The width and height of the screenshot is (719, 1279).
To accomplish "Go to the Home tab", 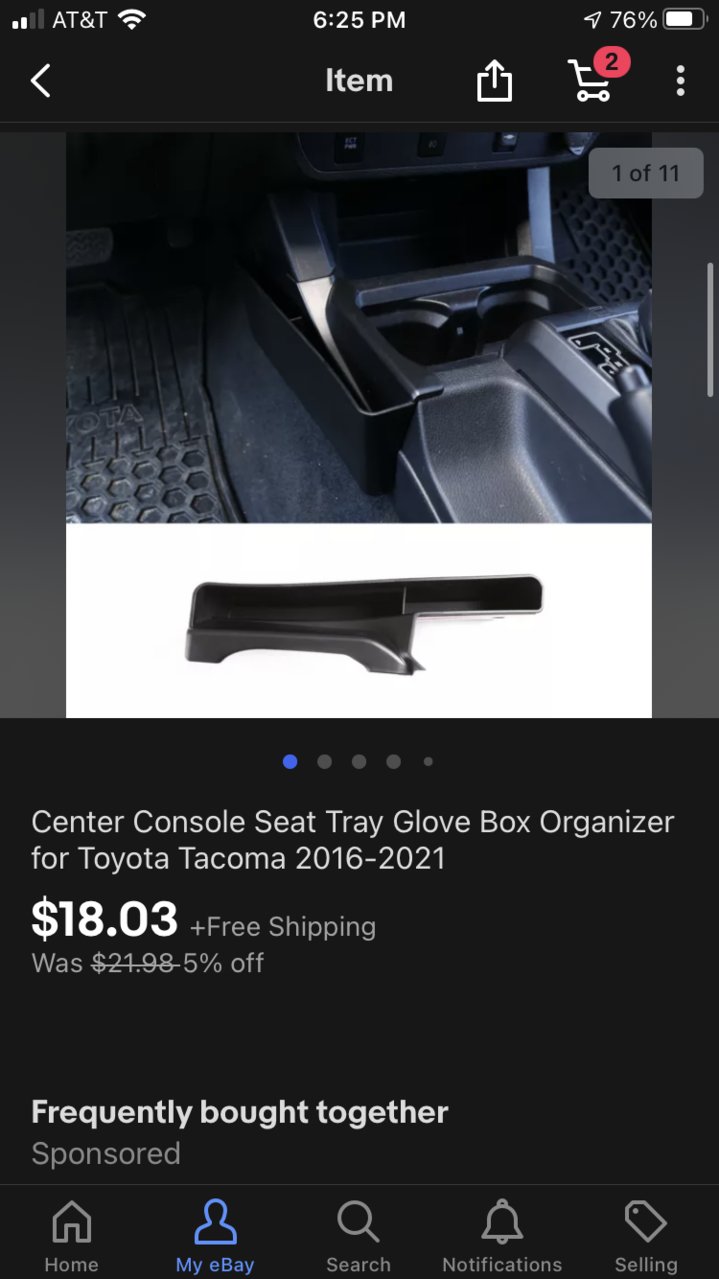I will (x=71, y=1236).
